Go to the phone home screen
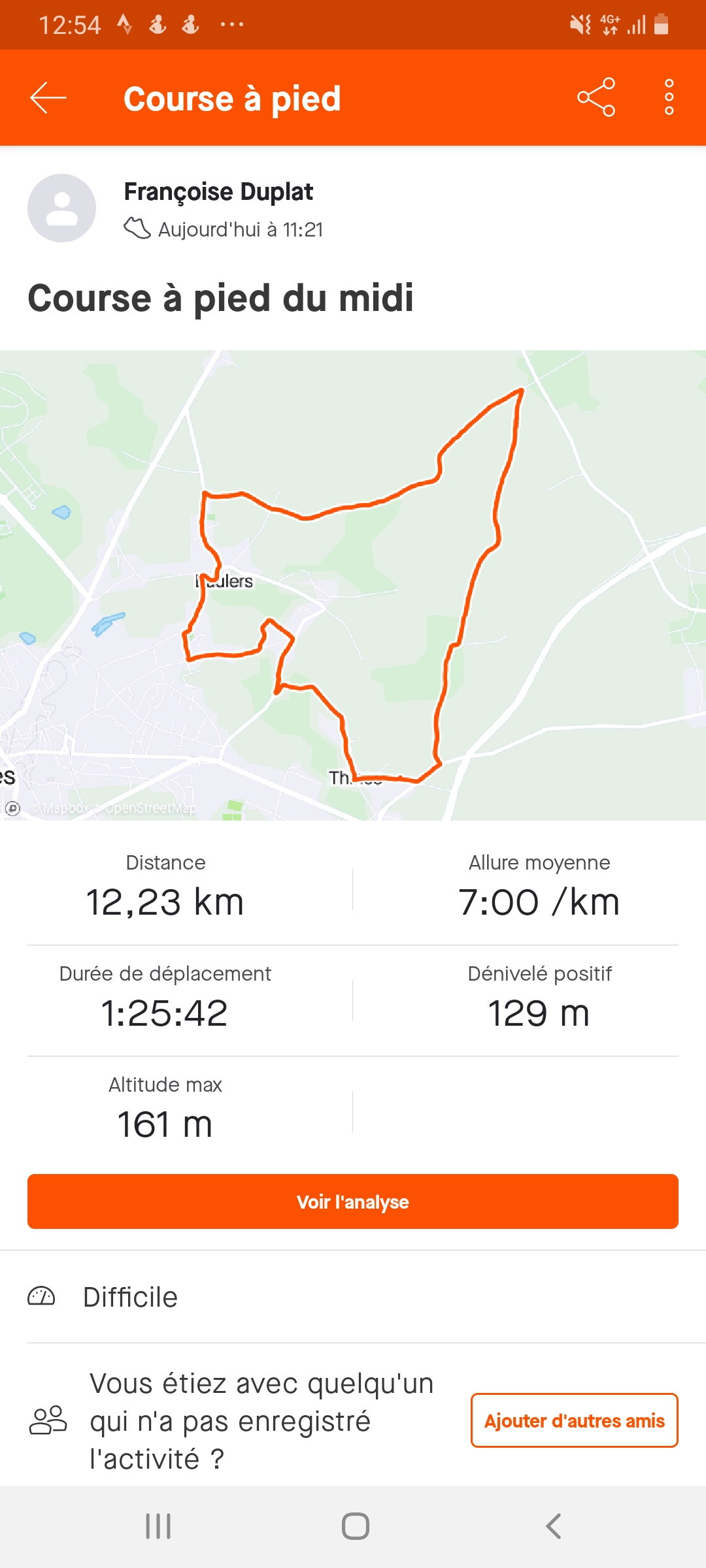Image resolution: width=706 pixels, height=1568 pixels. pos(355,1526)
